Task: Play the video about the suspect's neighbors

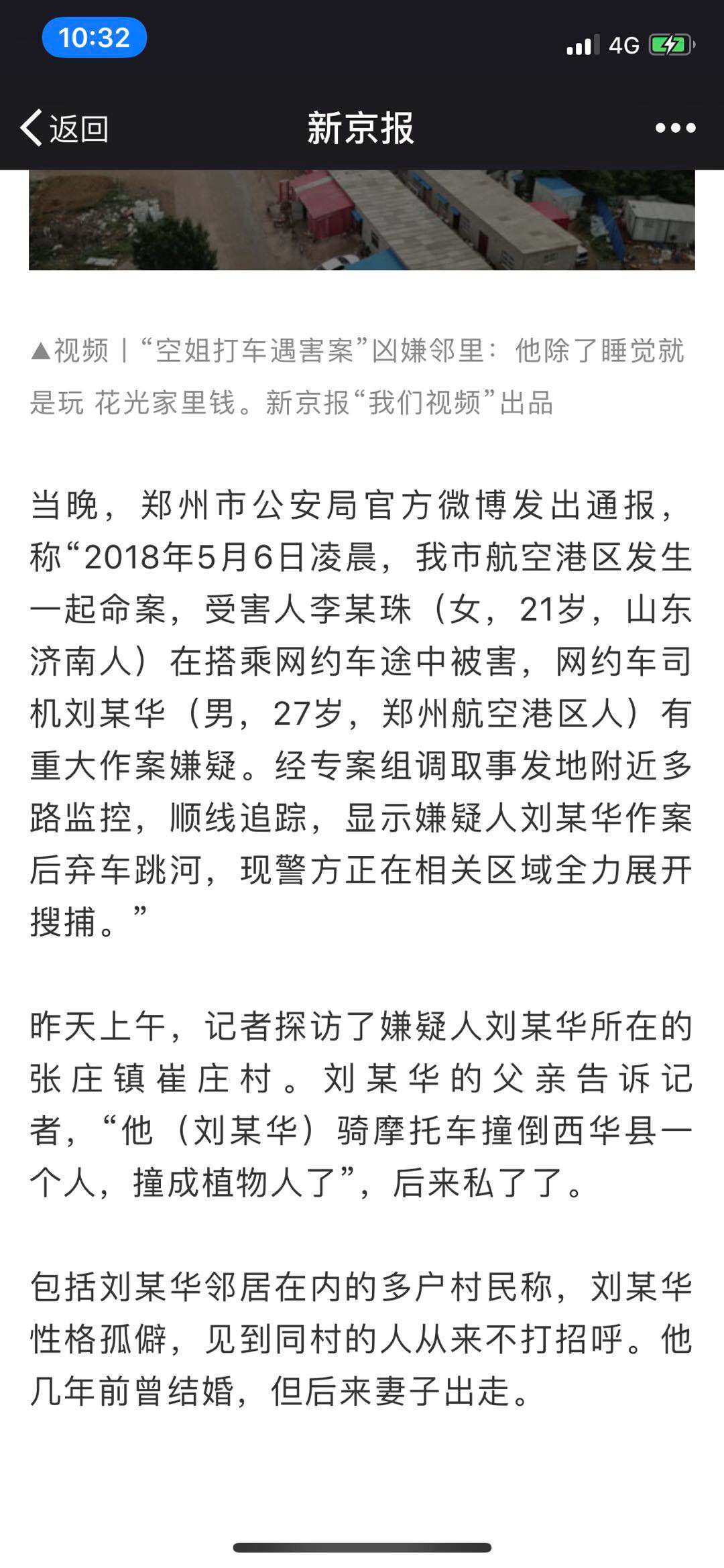Action: (361, 220)
